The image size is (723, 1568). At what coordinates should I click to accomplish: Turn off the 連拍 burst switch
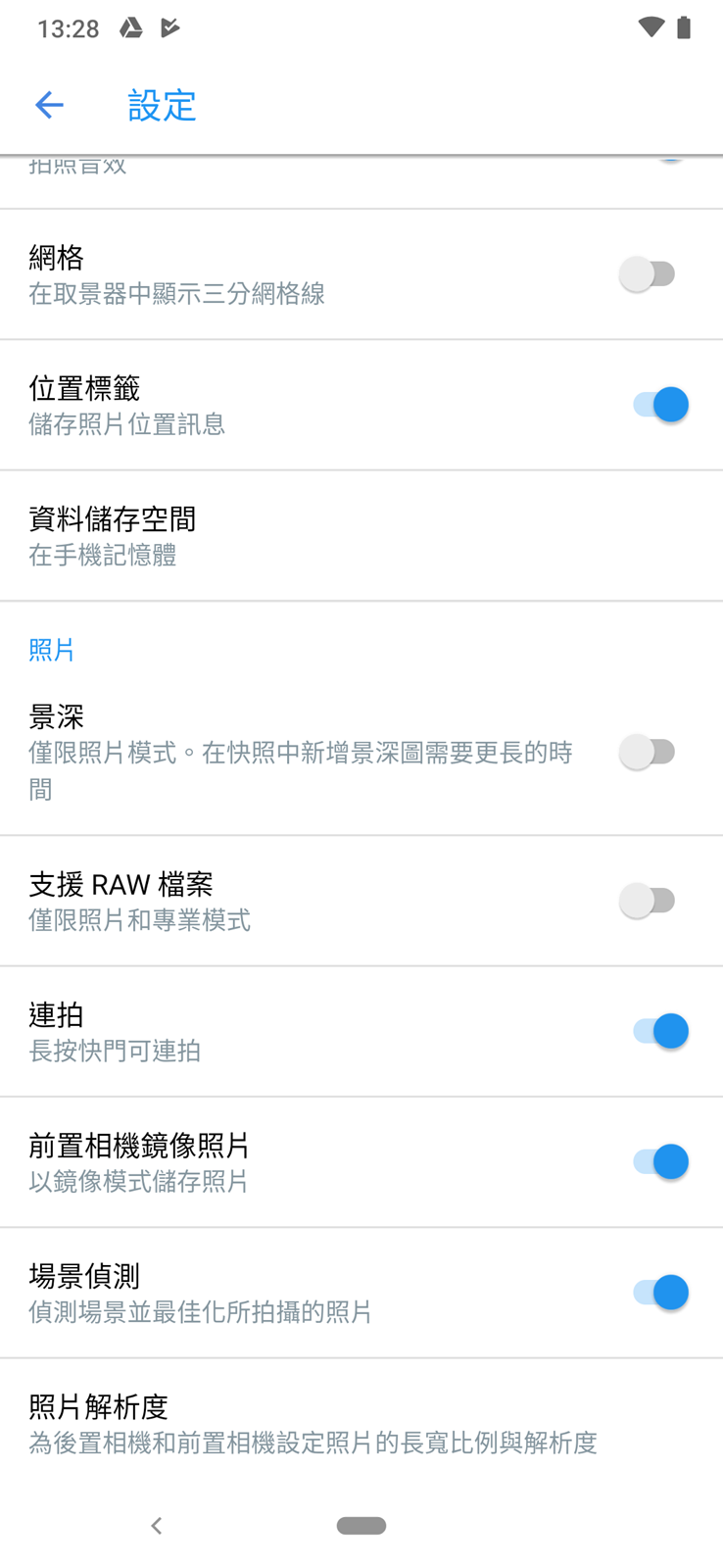coord(659,1031)
